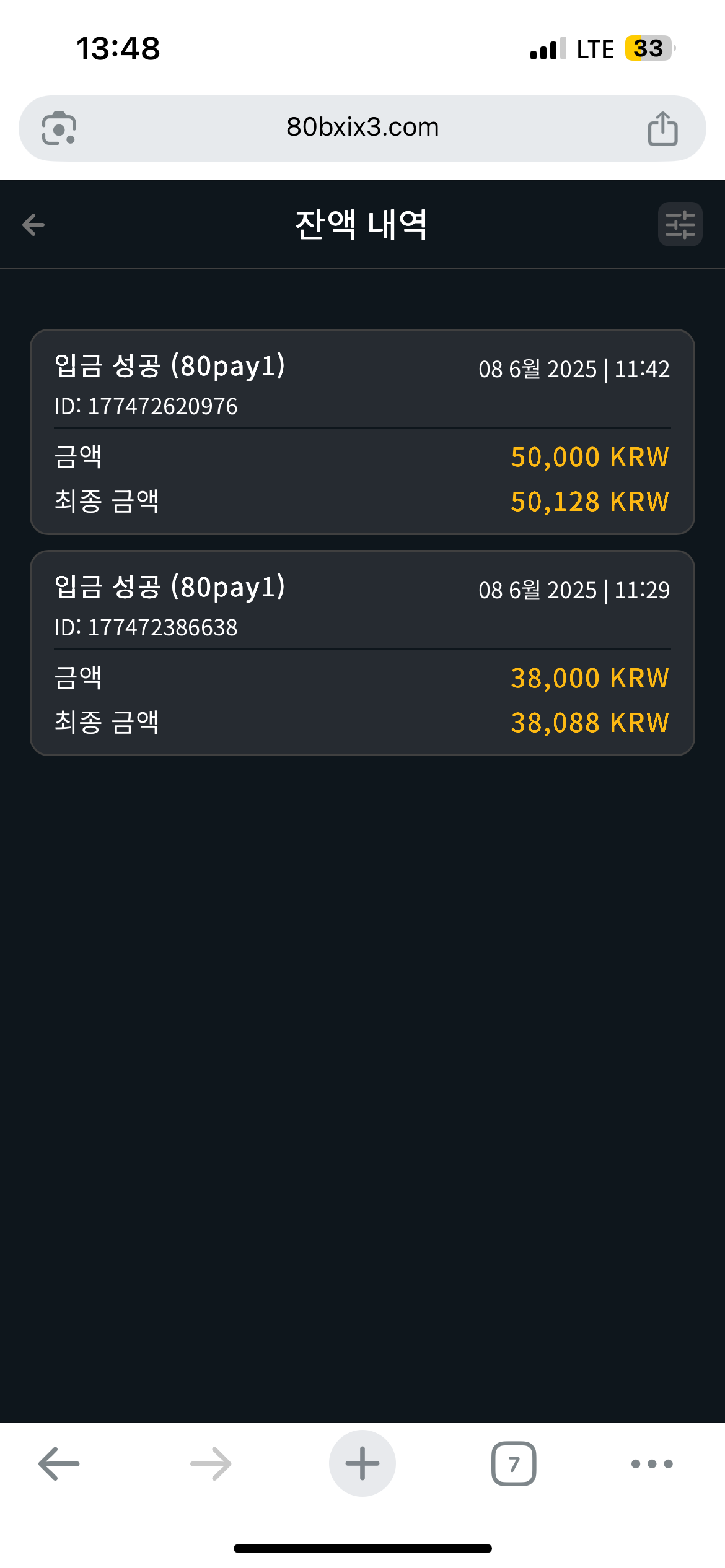This screenshot has height=1568, width=725.
Task: Navigate back in the browser toolbar
Action: [59, 1463]
